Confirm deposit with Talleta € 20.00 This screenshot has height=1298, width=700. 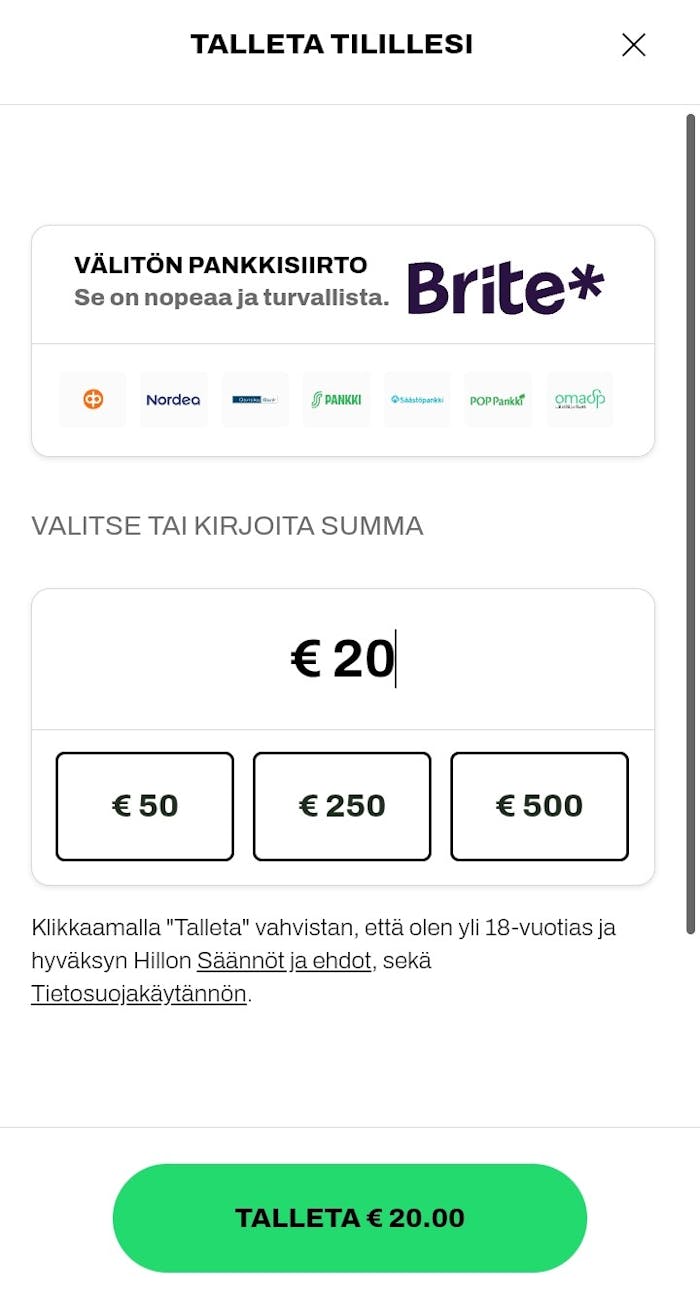click(349, 1218)
